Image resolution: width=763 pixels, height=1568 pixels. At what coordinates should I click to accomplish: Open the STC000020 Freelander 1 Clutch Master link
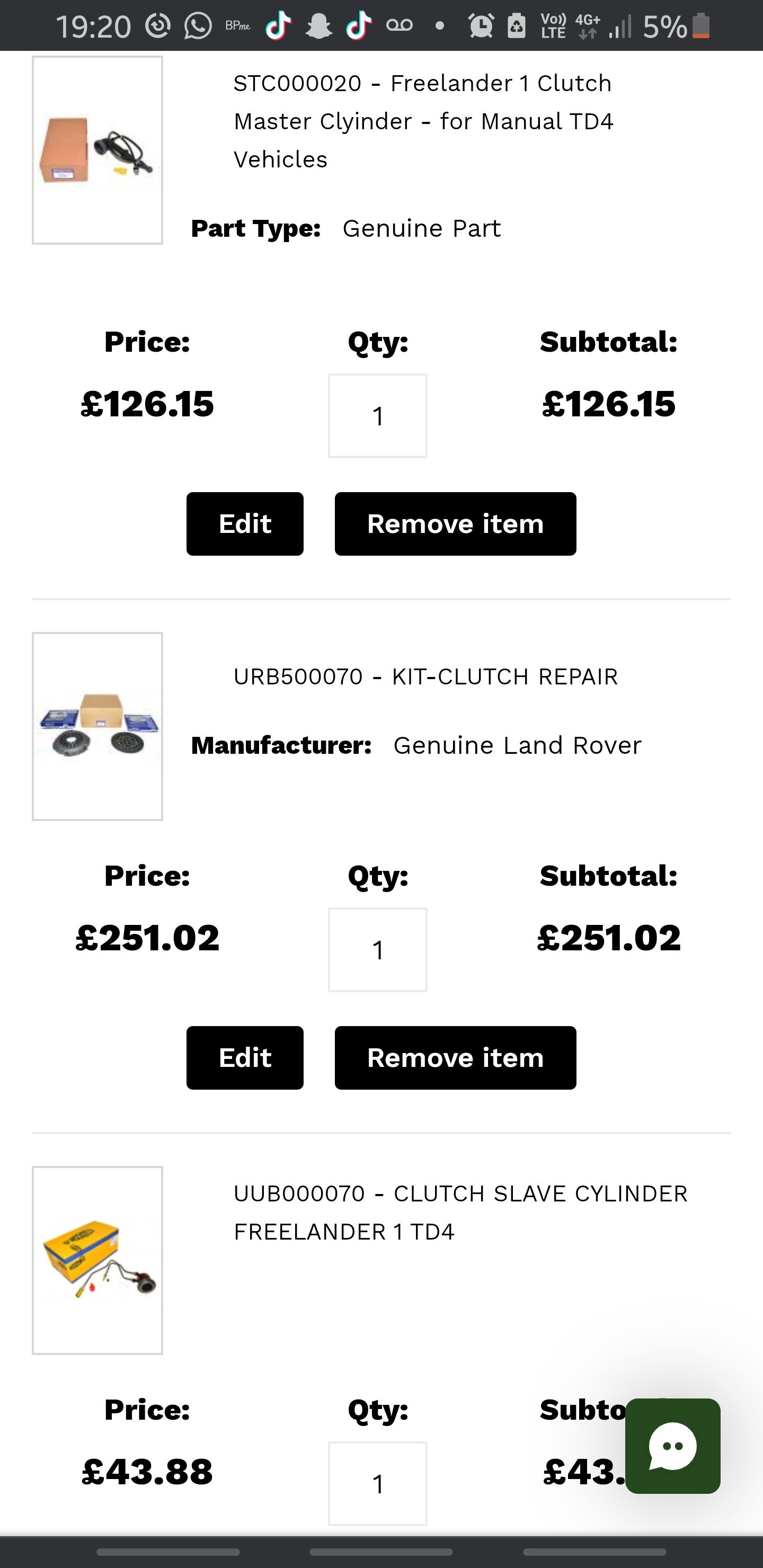pos(423,121)
